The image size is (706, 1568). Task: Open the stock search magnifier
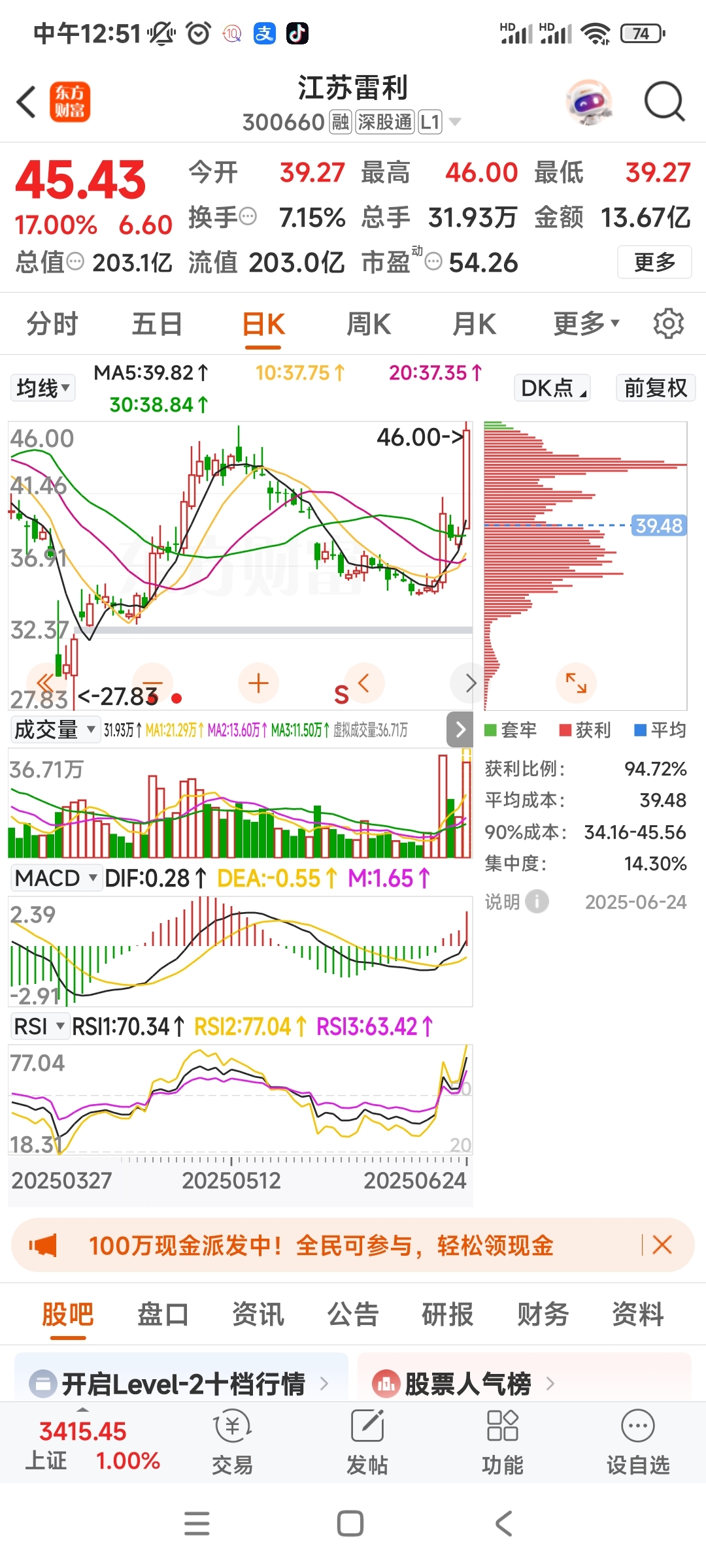(x=664, y=102)
